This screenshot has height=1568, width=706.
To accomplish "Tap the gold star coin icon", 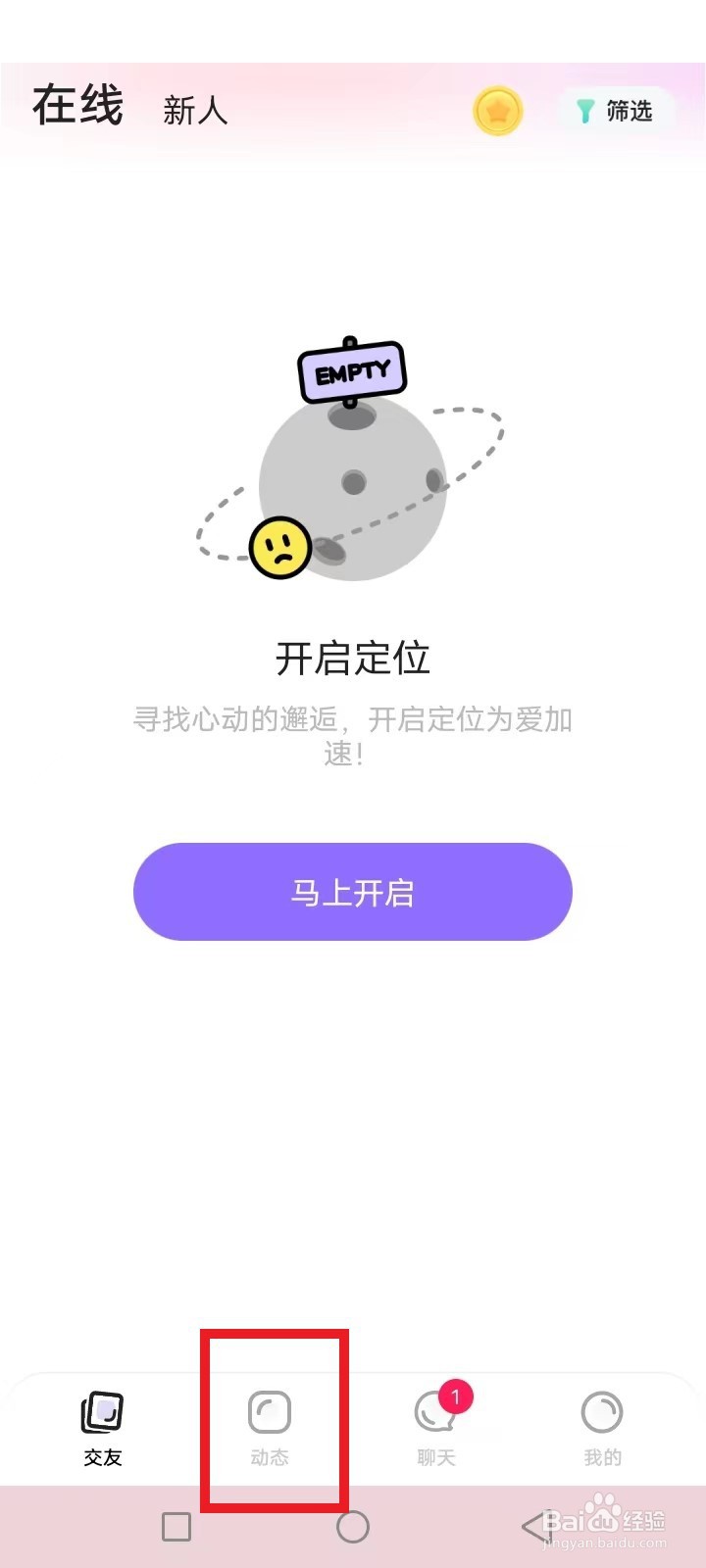I will pyautogui.click(x=496, y=112).
